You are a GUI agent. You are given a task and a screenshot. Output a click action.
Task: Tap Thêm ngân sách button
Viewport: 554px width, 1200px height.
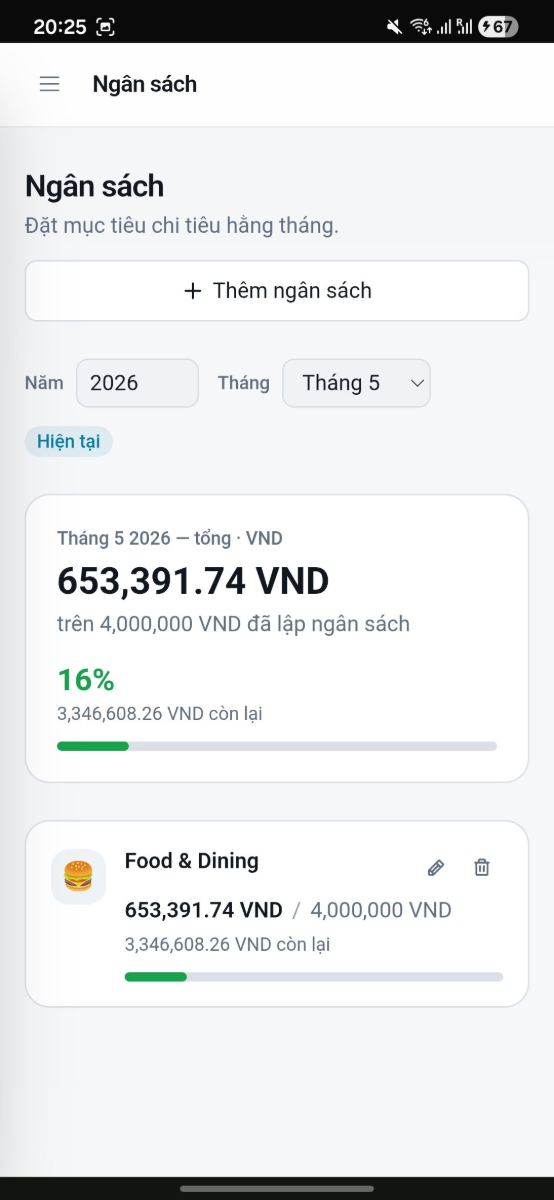pos(277,291)
